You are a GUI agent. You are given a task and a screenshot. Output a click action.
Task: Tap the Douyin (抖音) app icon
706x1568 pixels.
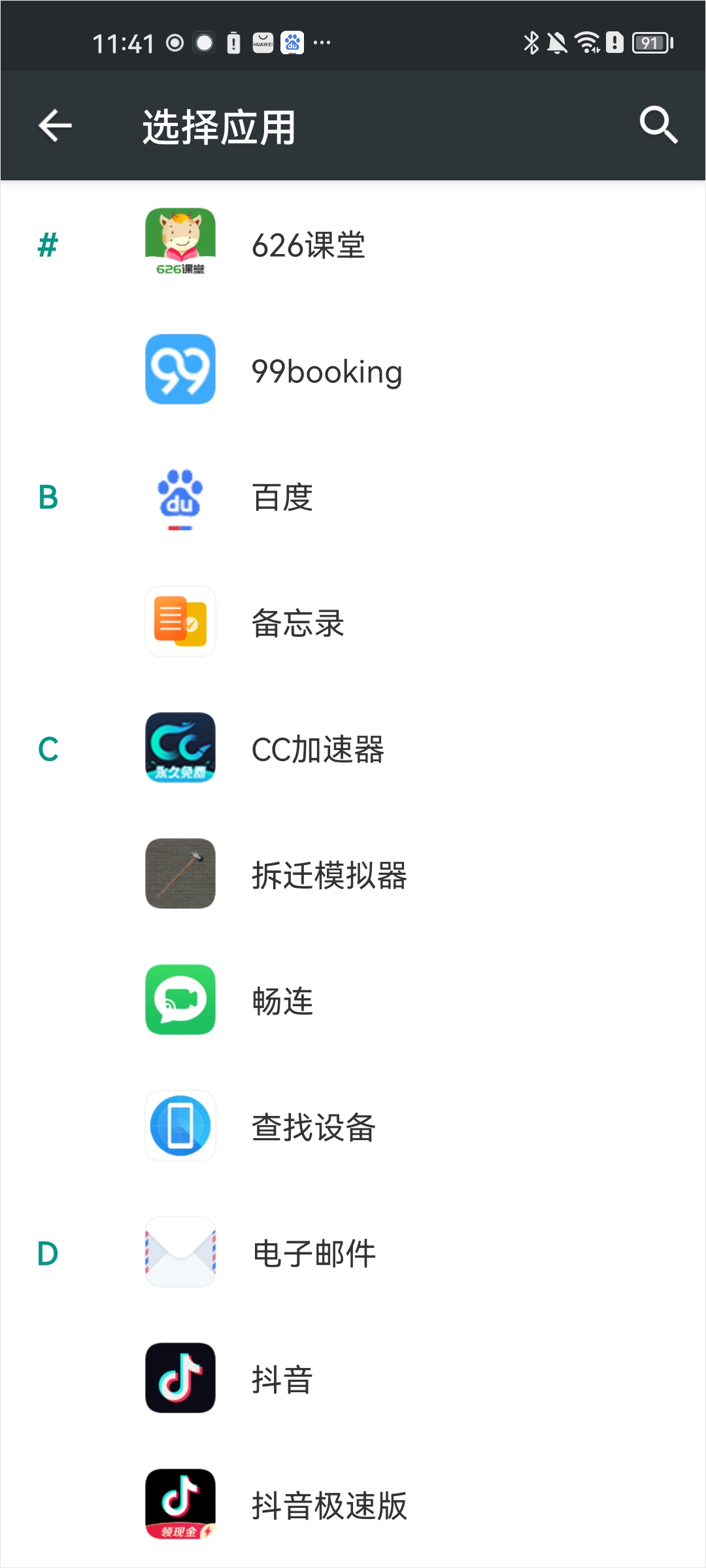click(180, 1378)
